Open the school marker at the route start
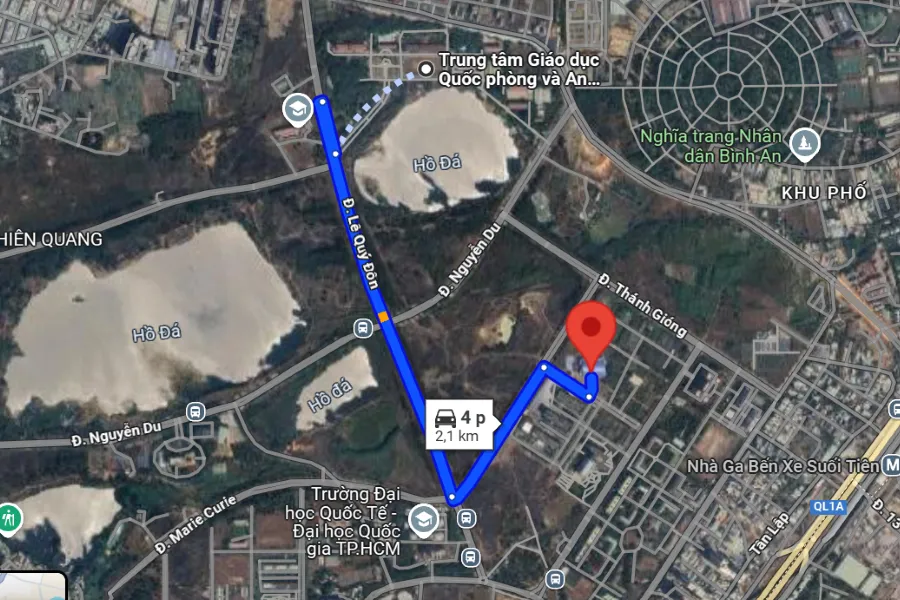This screenshot has width=900, height=600. pos(296,109)
